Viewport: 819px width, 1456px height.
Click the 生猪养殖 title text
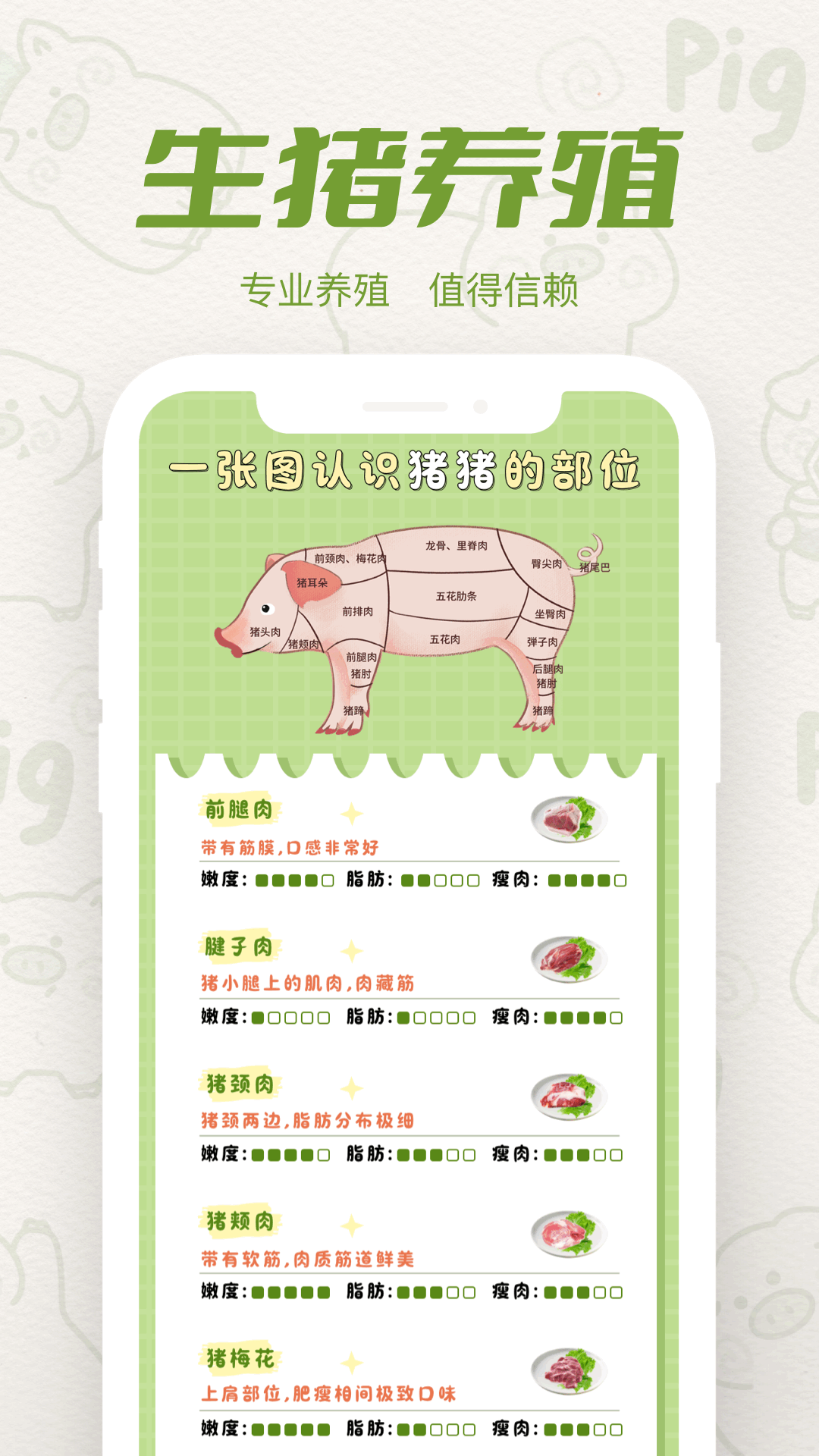pyautogui.click(x=413, y=174)
